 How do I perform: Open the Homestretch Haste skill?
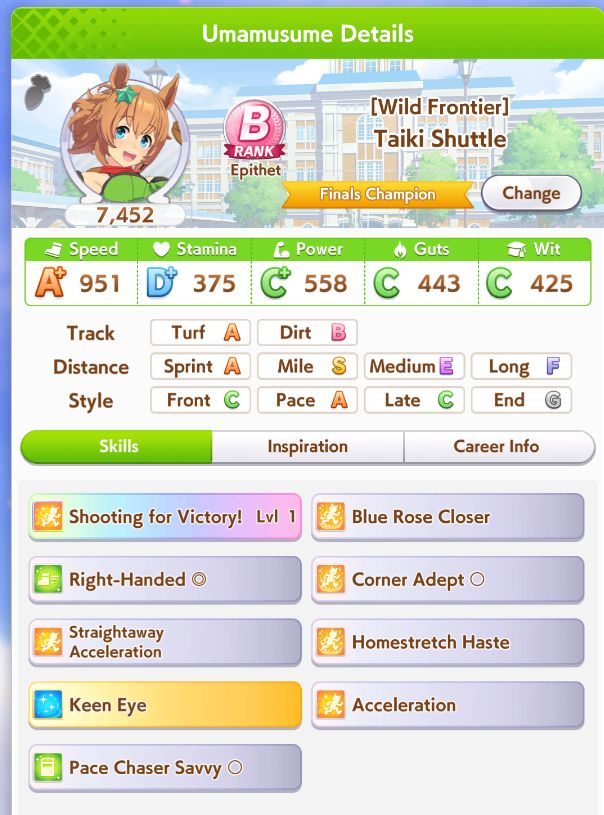click(x=447, y=642)
